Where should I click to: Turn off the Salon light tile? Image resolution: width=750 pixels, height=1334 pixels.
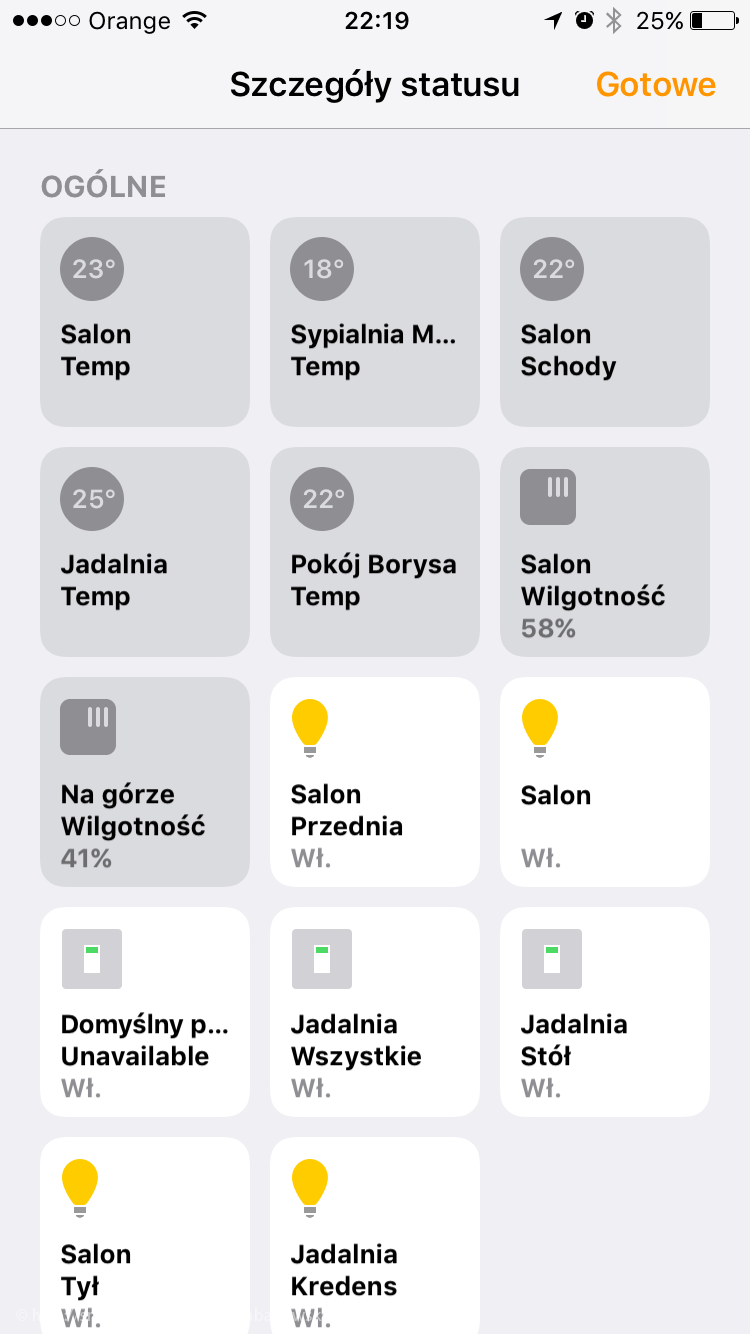coord(605,782)
